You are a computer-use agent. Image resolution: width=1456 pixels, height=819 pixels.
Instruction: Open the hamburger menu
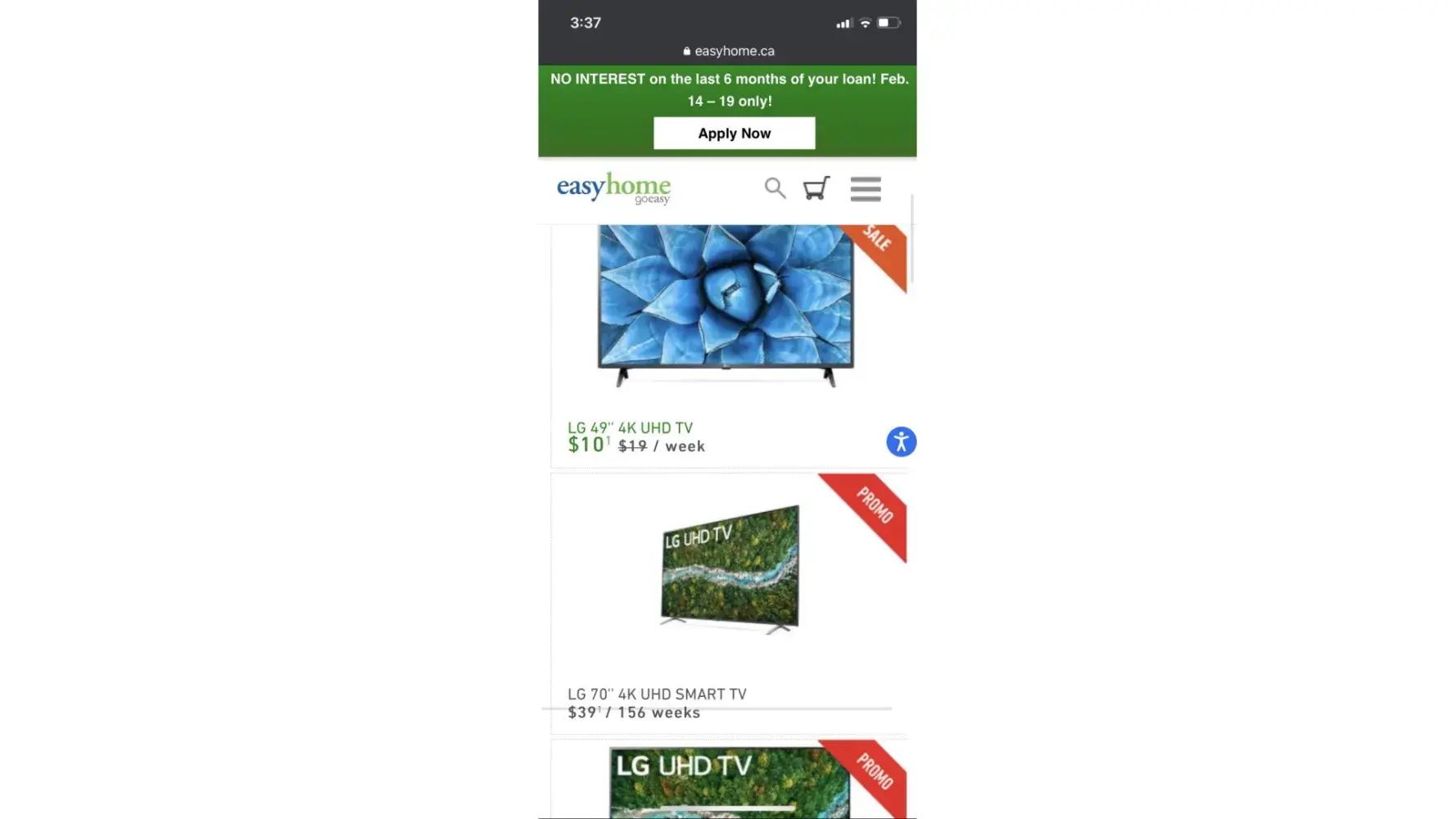coord(865,189)
